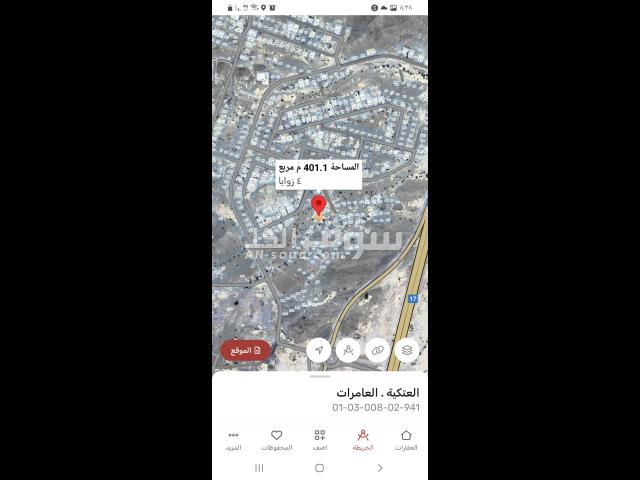Viewport: 640px width, 480px height.
Task: Open map layers selector
Action: [x=407, y=350]
